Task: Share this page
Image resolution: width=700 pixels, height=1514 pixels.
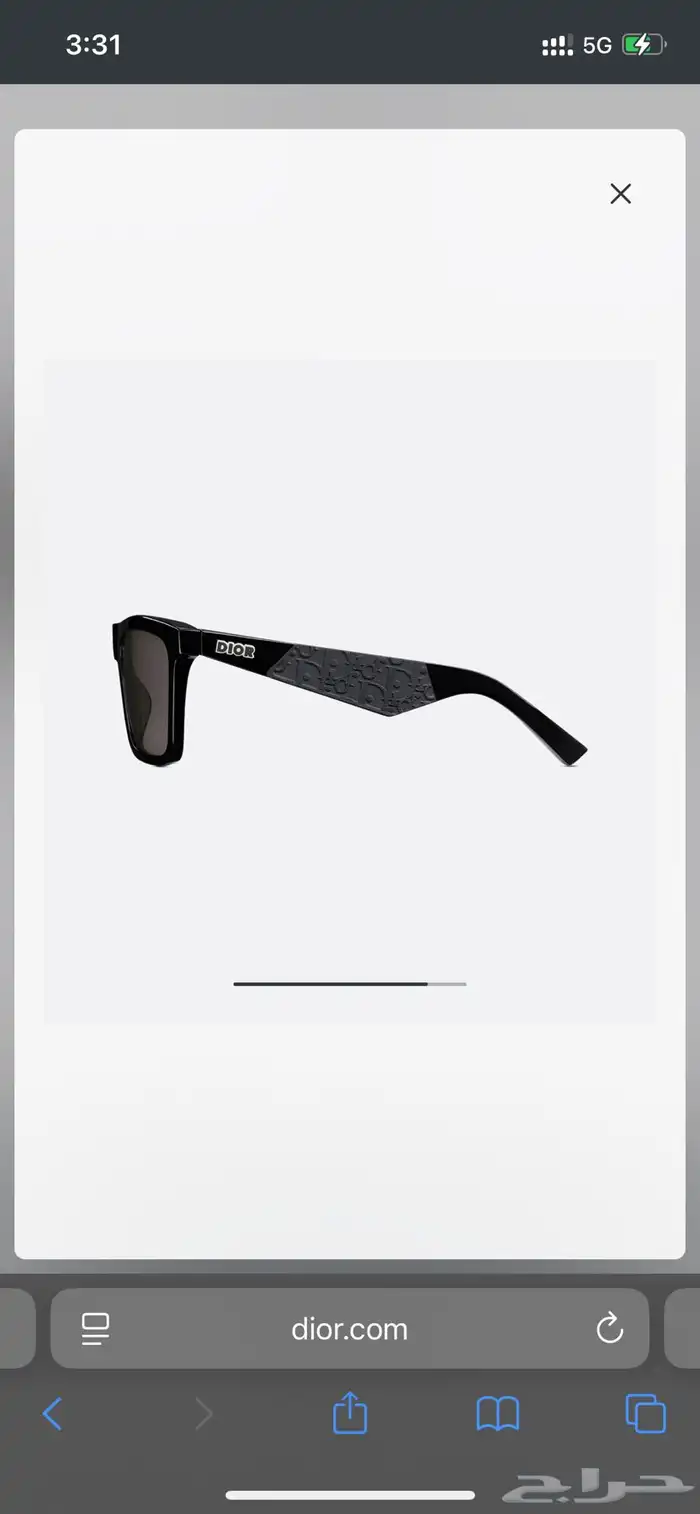Action: point(349,1414)
